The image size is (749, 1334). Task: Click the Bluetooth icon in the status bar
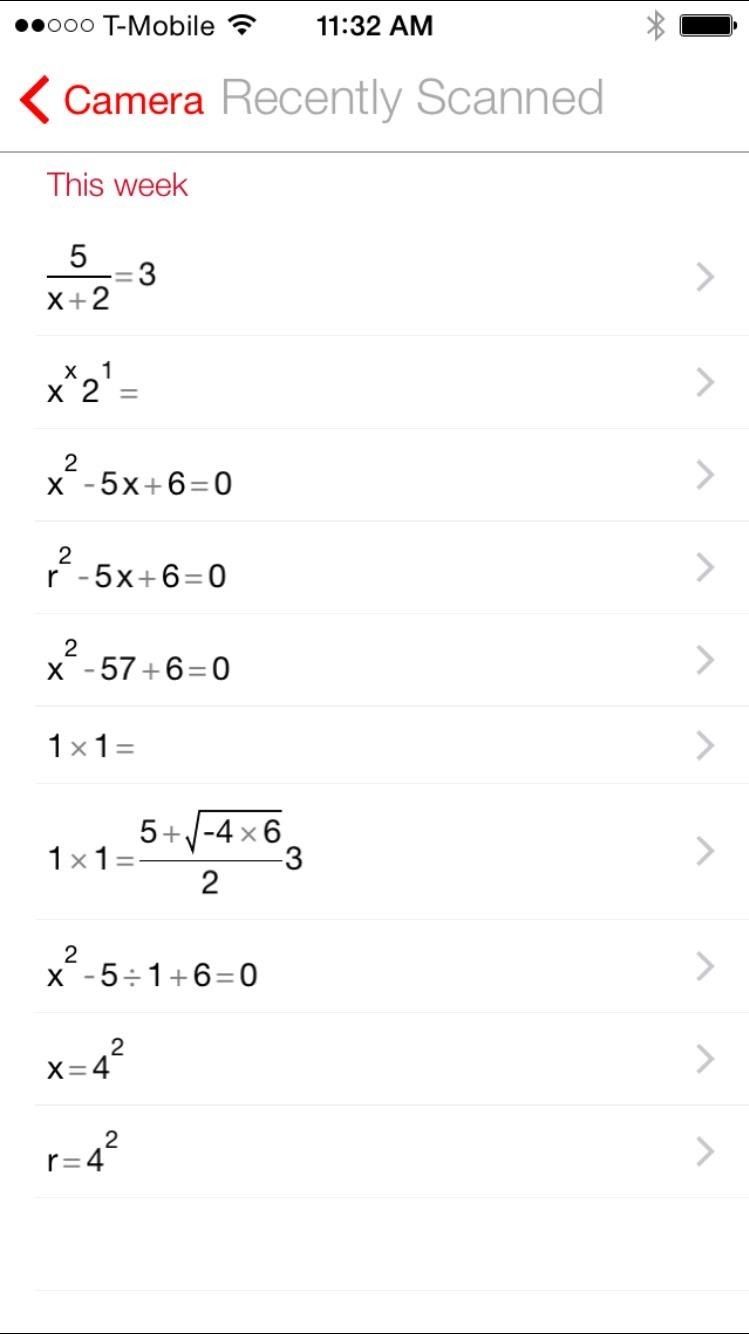(655, 25)
